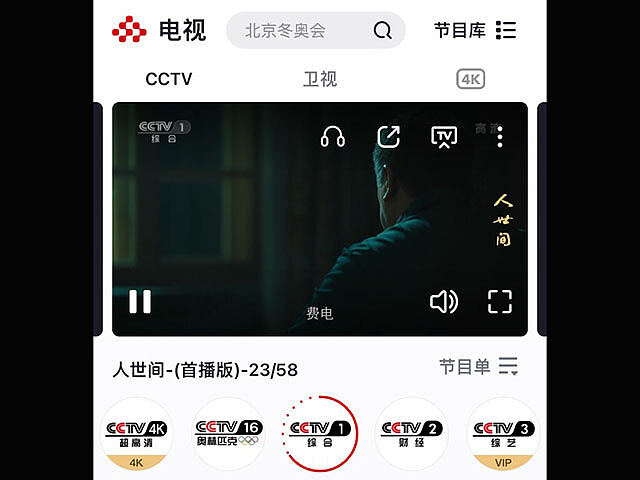Enable audio-only headphone mode

[333, 137]
